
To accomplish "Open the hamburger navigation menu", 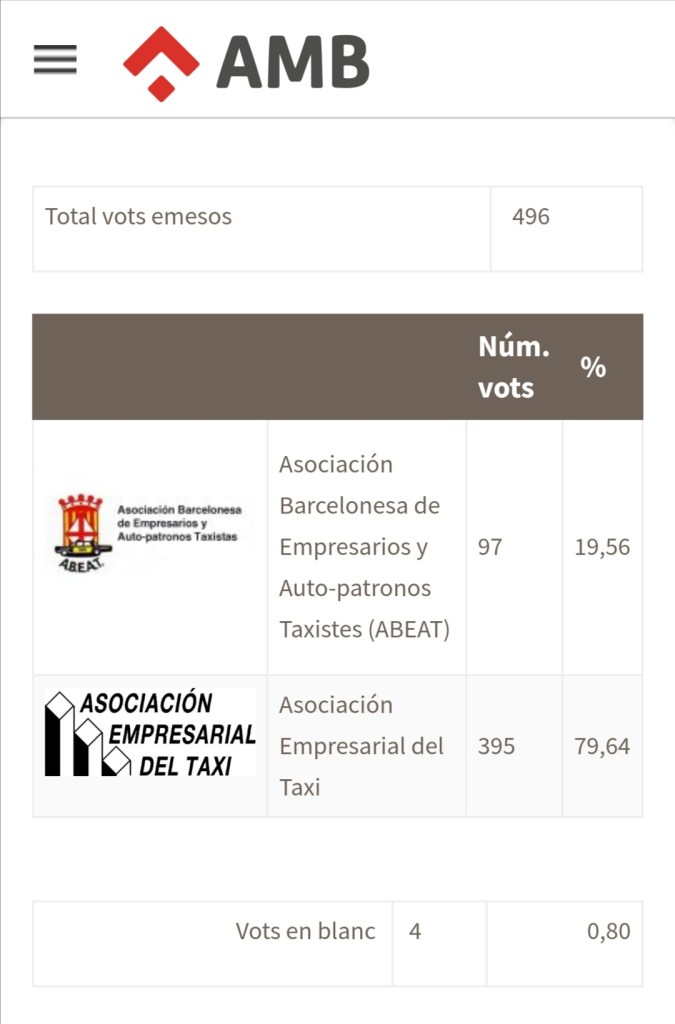I will [55, 60].
